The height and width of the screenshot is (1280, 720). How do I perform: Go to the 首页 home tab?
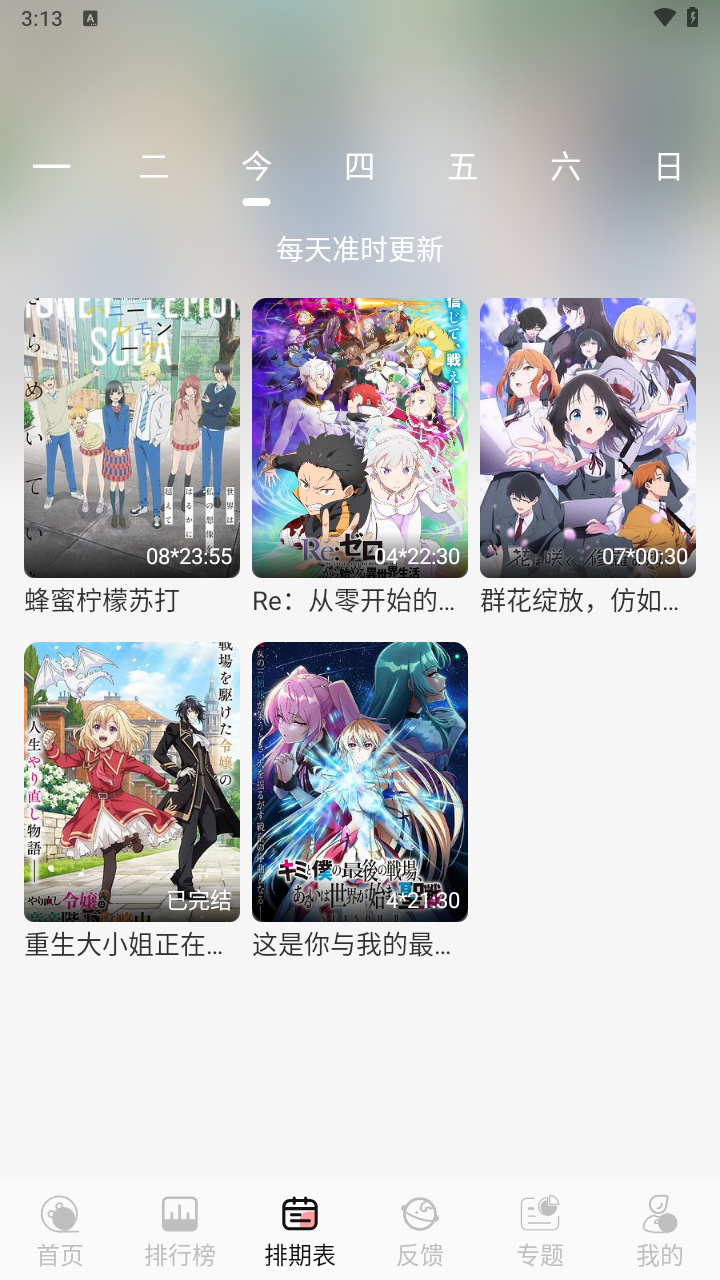(x=60, y=1231)
